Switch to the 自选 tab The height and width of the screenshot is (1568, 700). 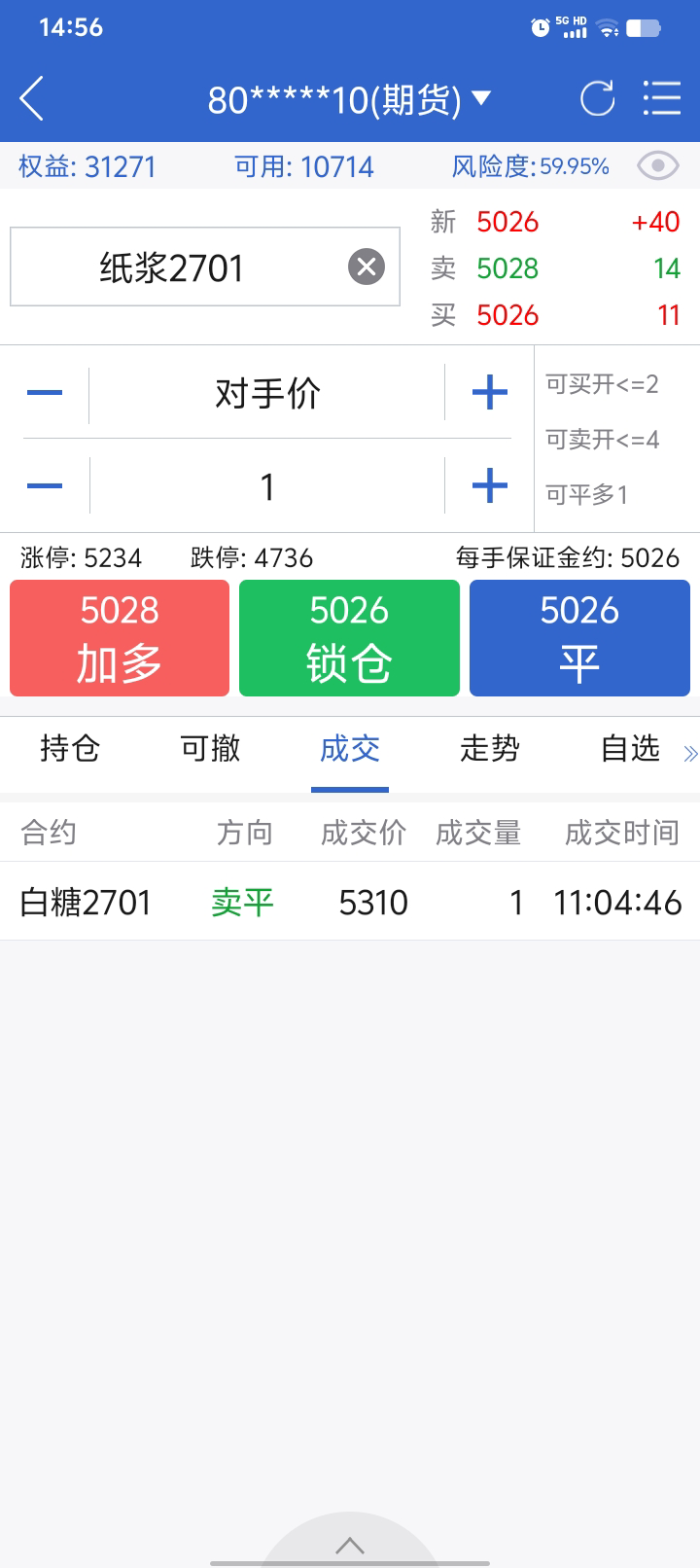pos(630,749)
